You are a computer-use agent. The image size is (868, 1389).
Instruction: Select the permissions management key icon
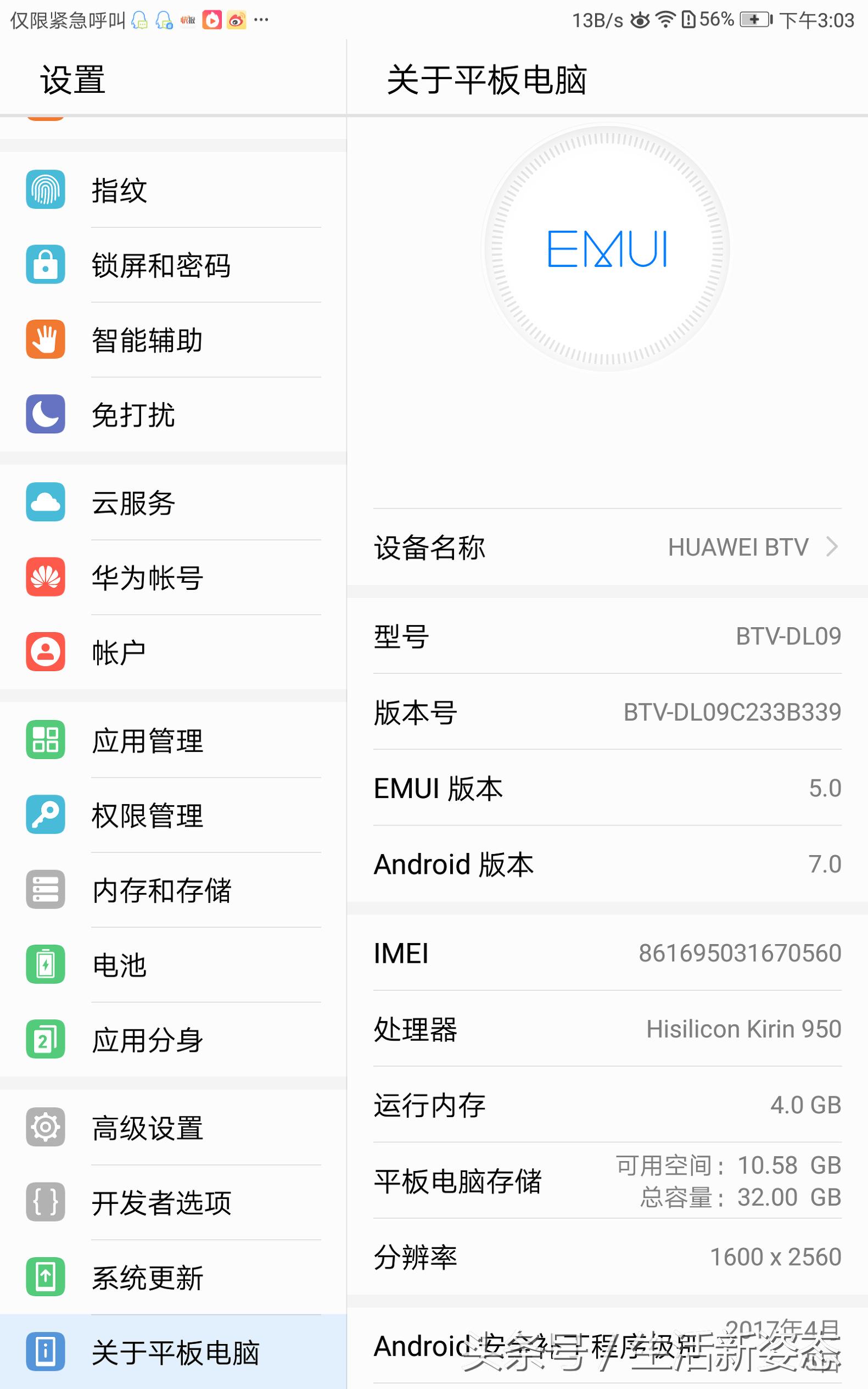pyautogui.click(x=46, y=814)
